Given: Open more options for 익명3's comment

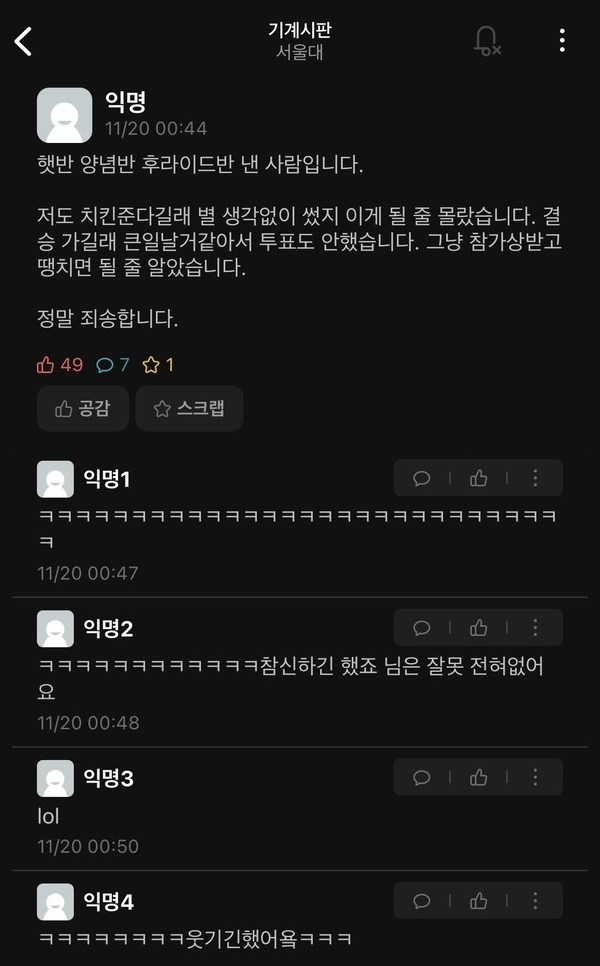Looking at the screenshot, I should point(535,777).
